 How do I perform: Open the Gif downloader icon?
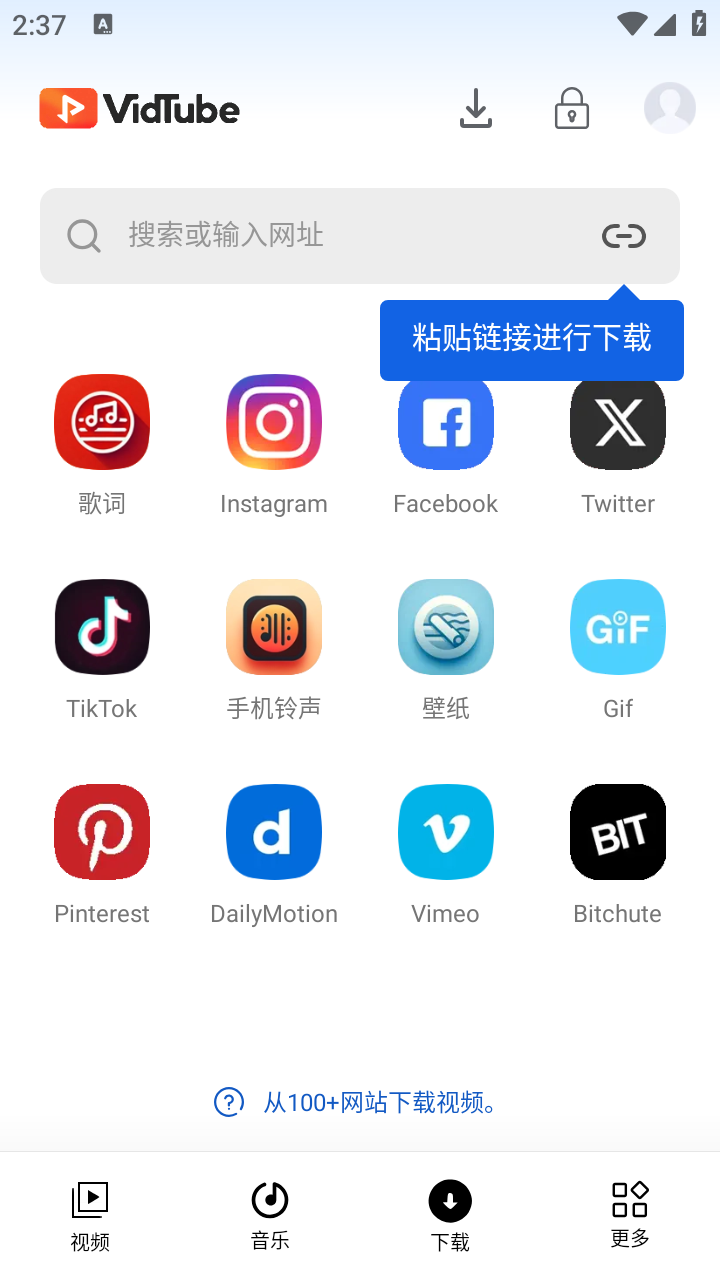(x=617, y=627)
